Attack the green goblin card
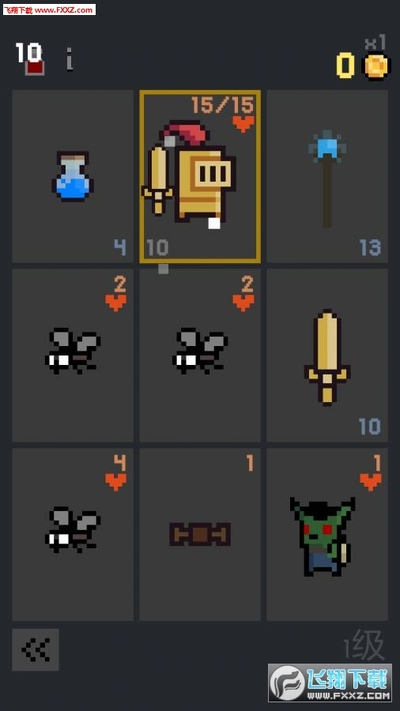The width and height of the screenshot is (400, 711). [327, 534]
